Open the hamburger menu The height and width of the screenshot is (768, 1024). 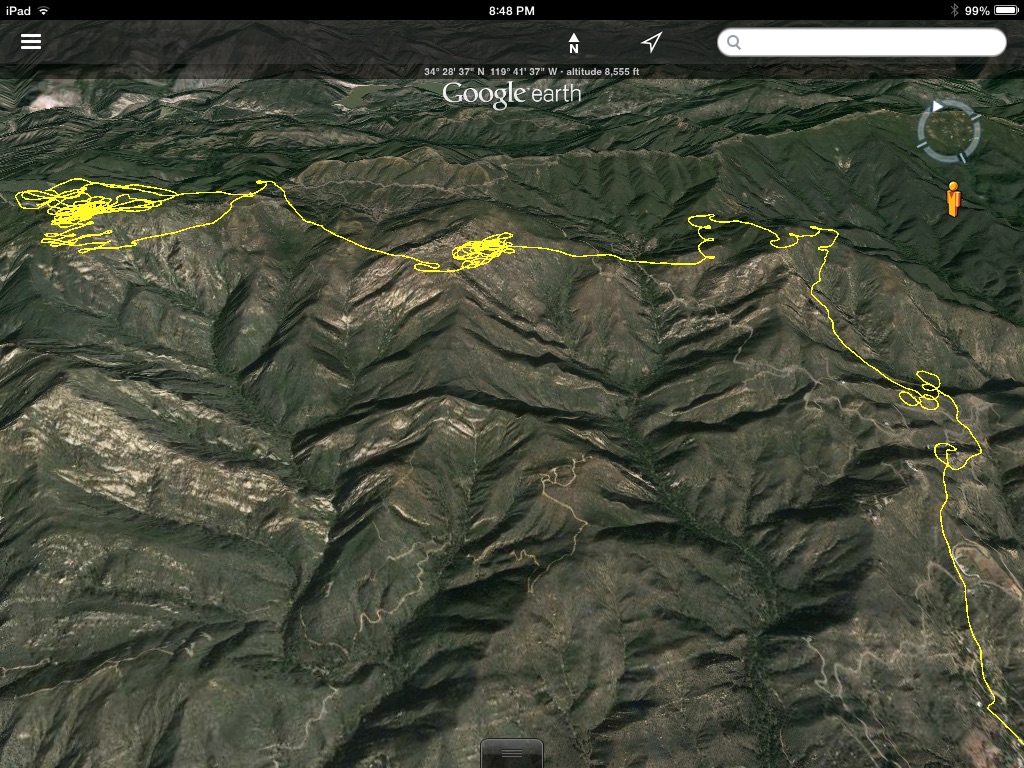point(31,42)
